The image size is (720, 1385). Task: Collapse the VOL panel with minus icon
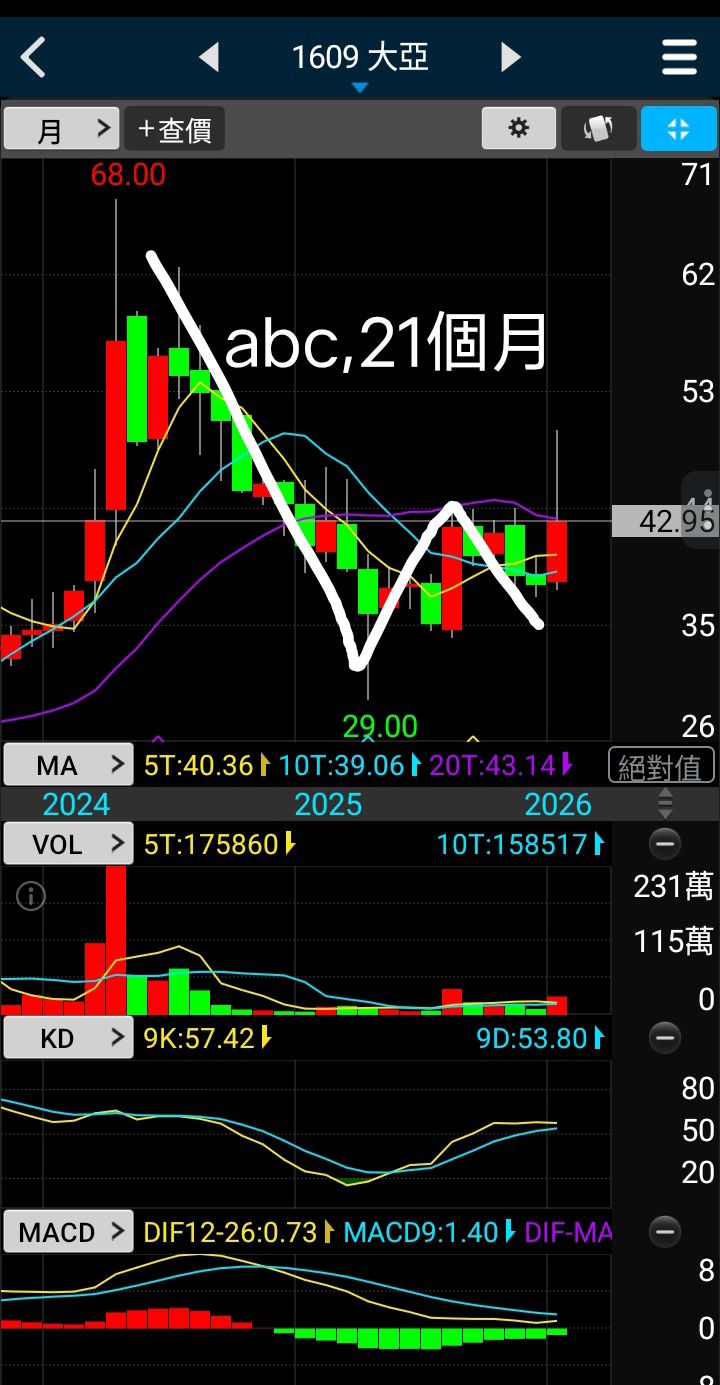point(665,844)
